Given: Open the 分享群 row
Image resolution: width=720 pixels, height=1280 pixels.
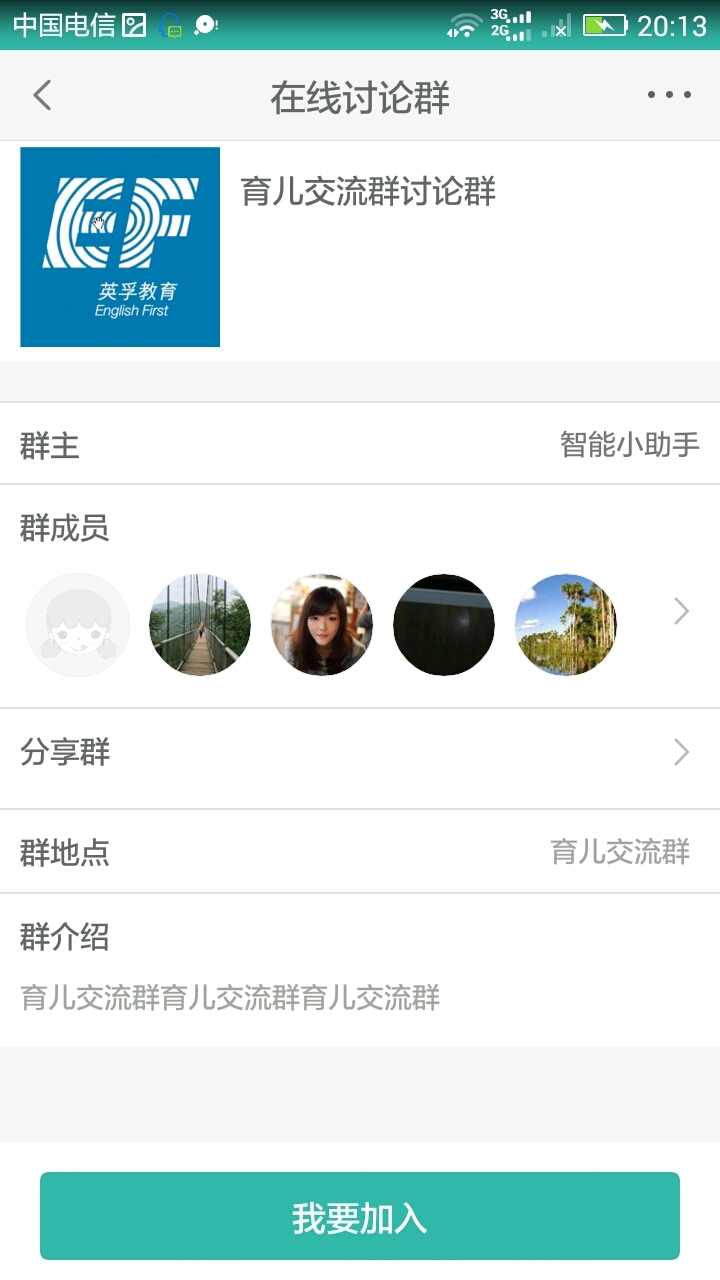Looking at the screenshot, I should (360, 752).
